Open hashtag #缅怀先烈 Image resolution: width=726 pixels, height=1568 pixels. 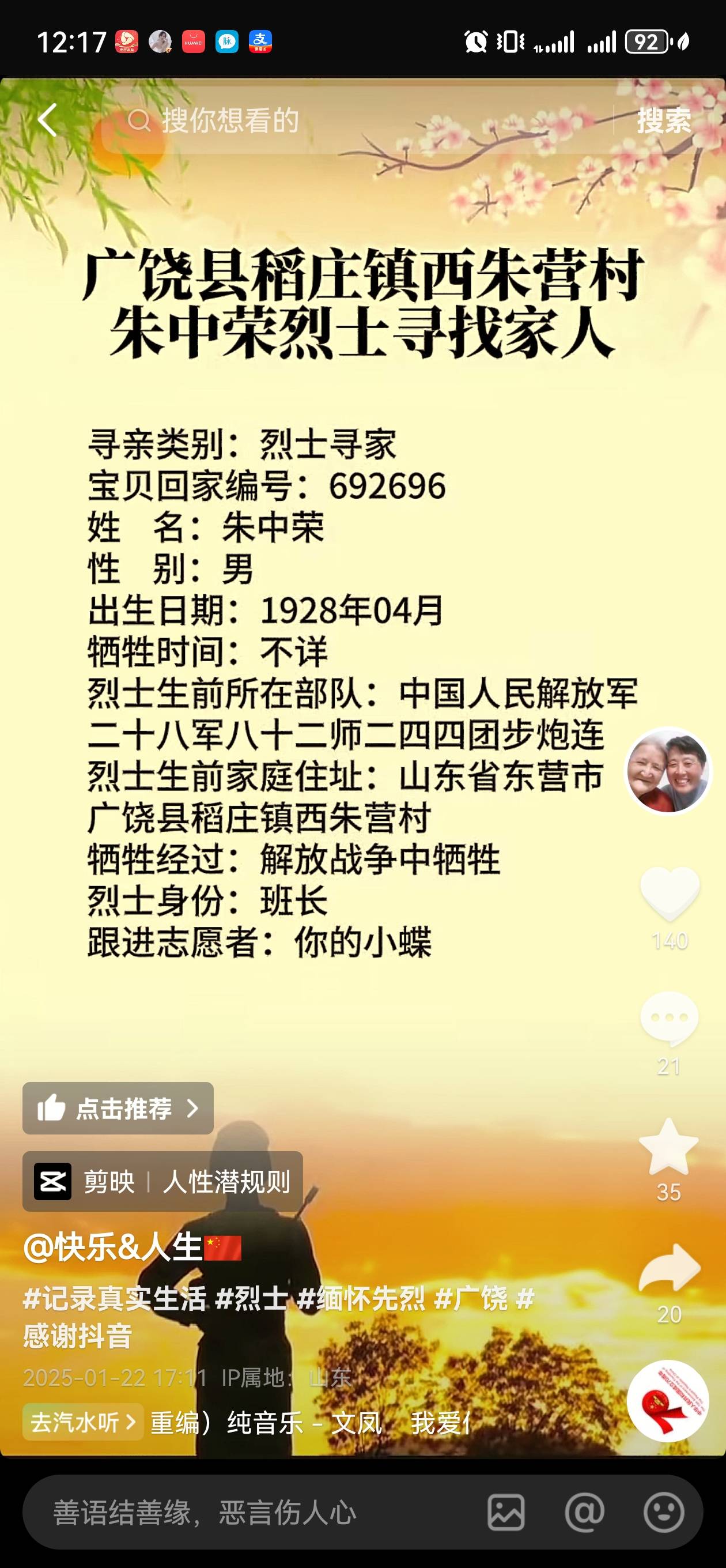[361, 1298]
